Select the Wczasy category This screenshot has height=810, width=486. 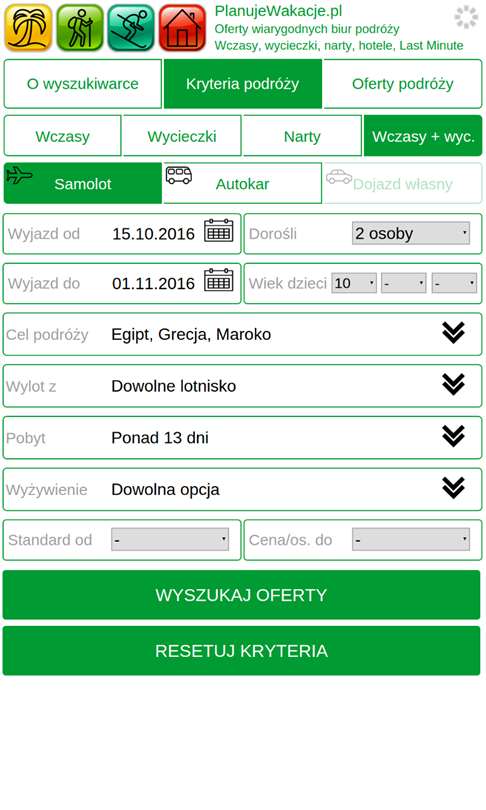(x=62, y=136)
